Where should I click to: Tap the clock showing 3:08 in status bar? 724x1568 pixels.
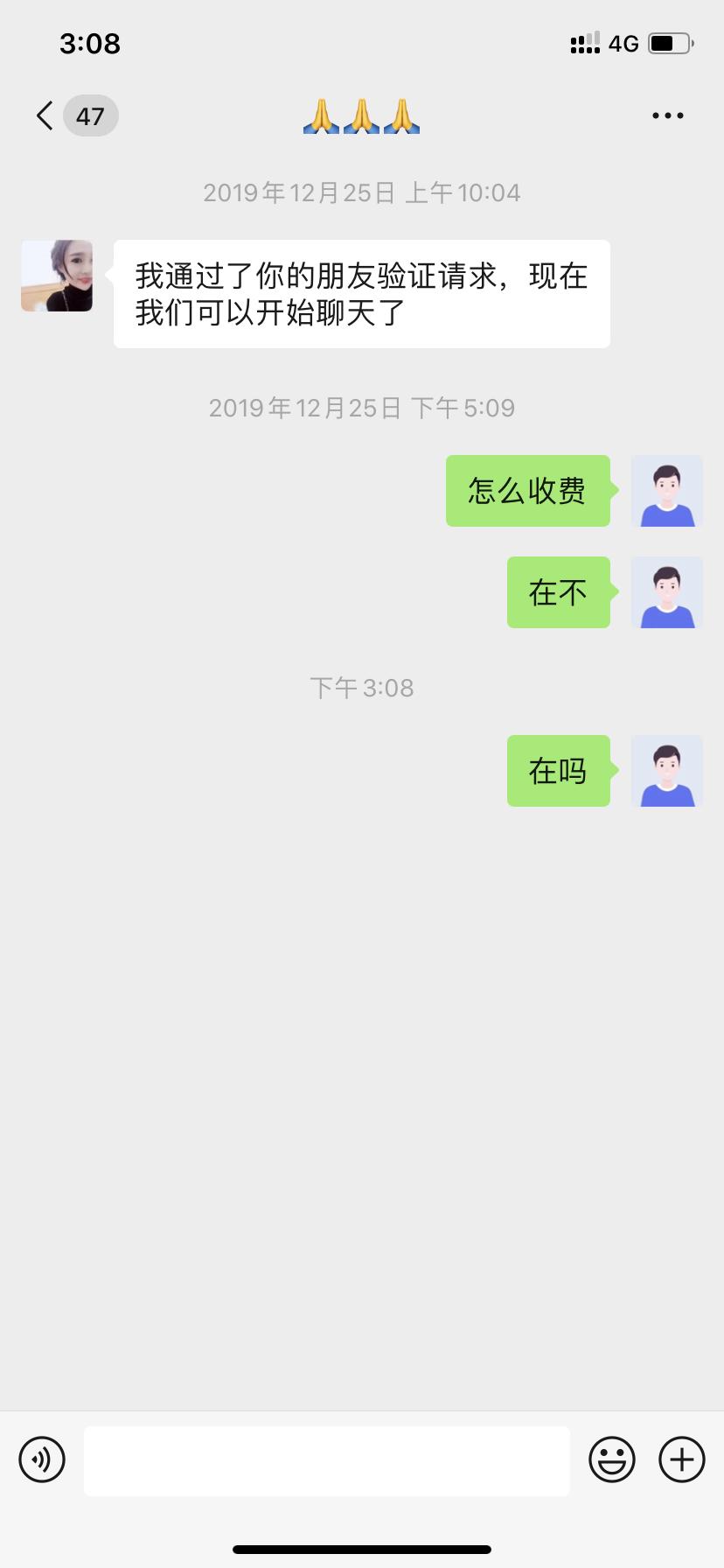(90, 43)
